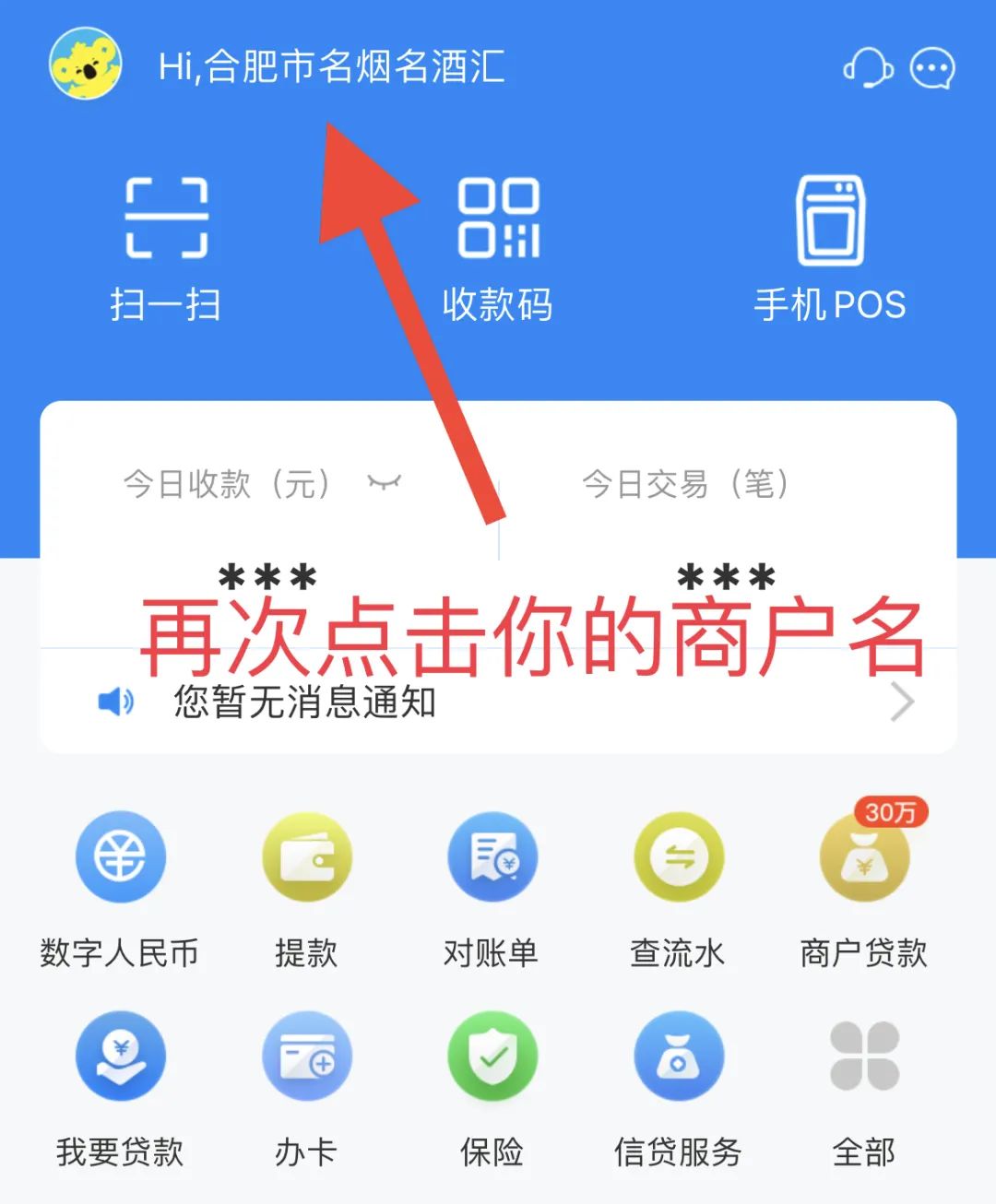Show the 收款码 payment code
This screenshot has width=996, height=1204.
[x=498, y=249]
